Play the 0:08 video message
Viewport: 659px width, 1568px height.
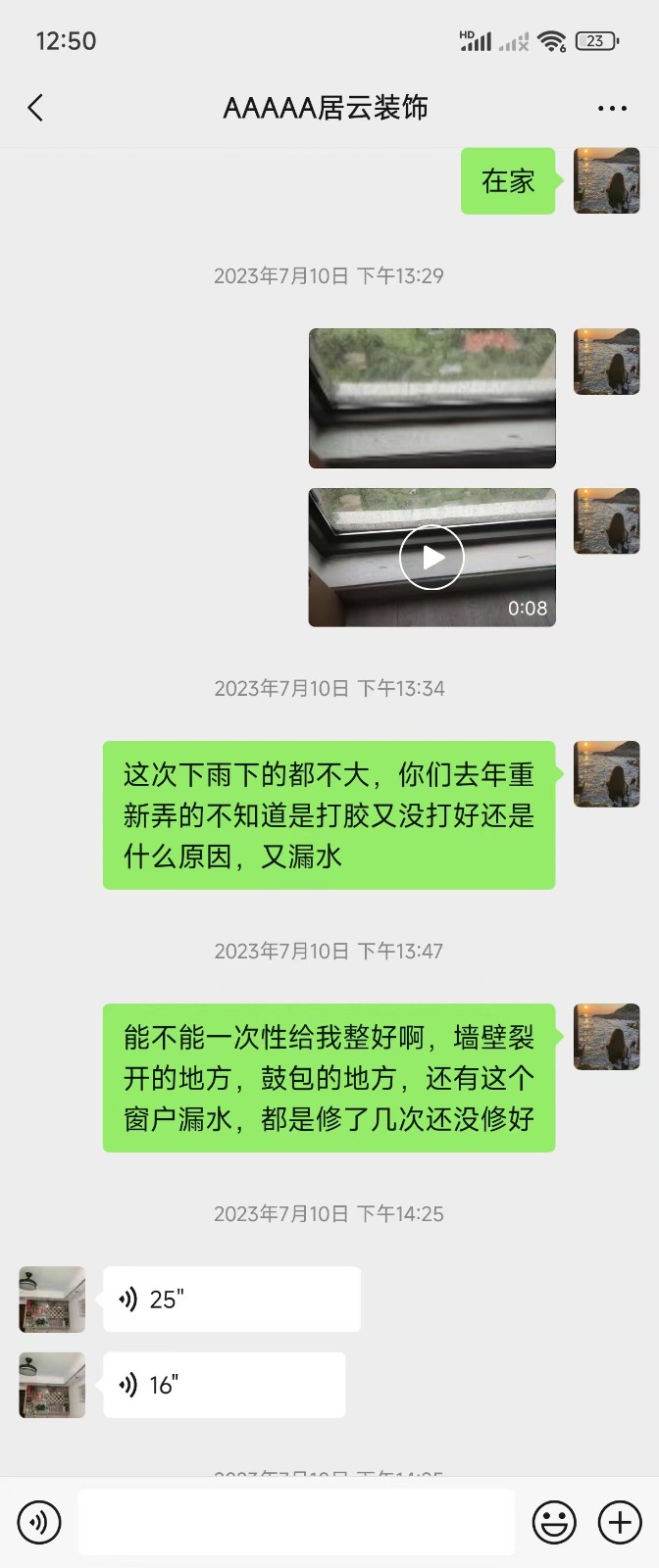[x=431, y=558]
